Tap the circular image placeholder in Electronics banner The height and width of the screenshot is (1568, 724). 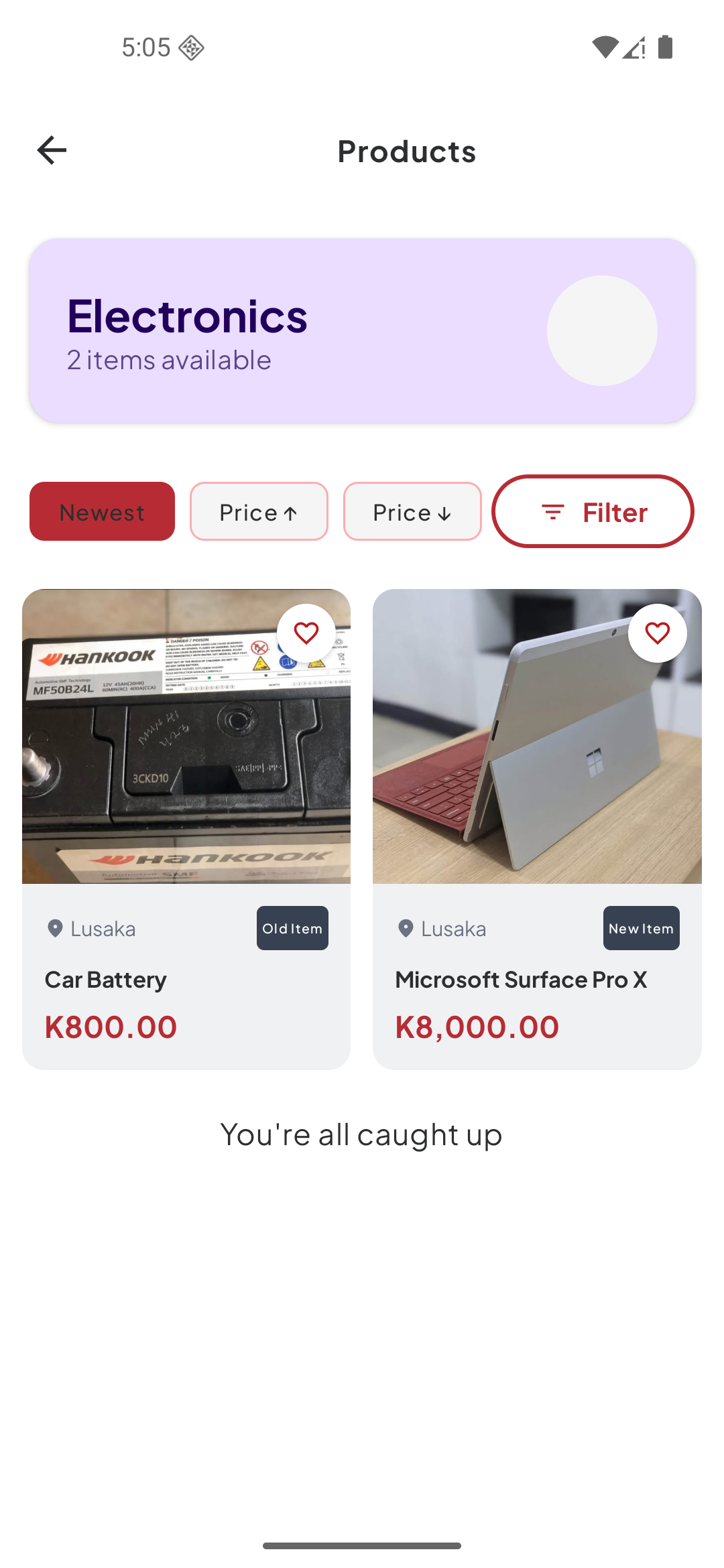[x=601, y=330]
